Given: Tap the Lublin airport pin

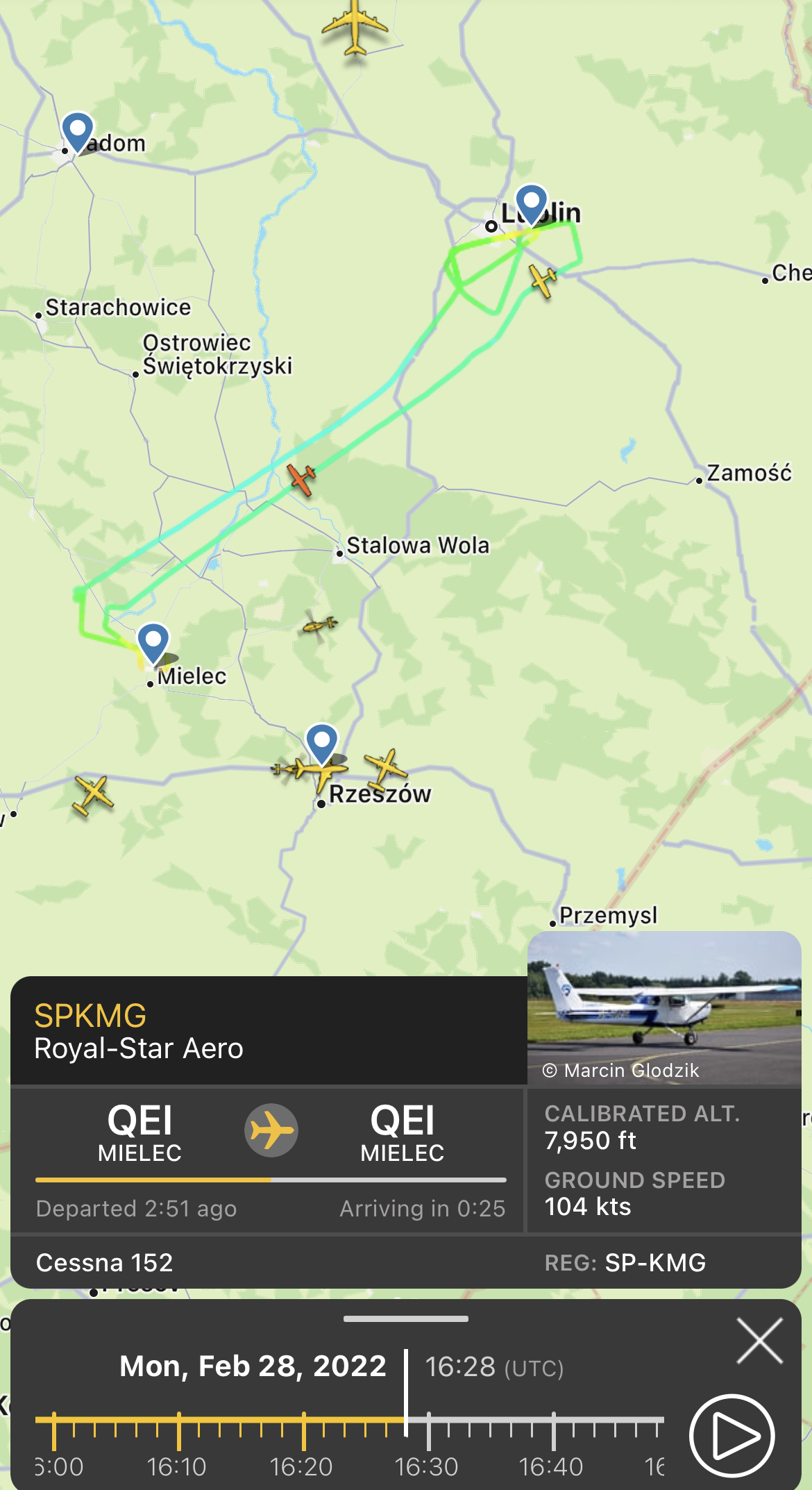Looking at the screenshot, I should [x=532, y=202].
